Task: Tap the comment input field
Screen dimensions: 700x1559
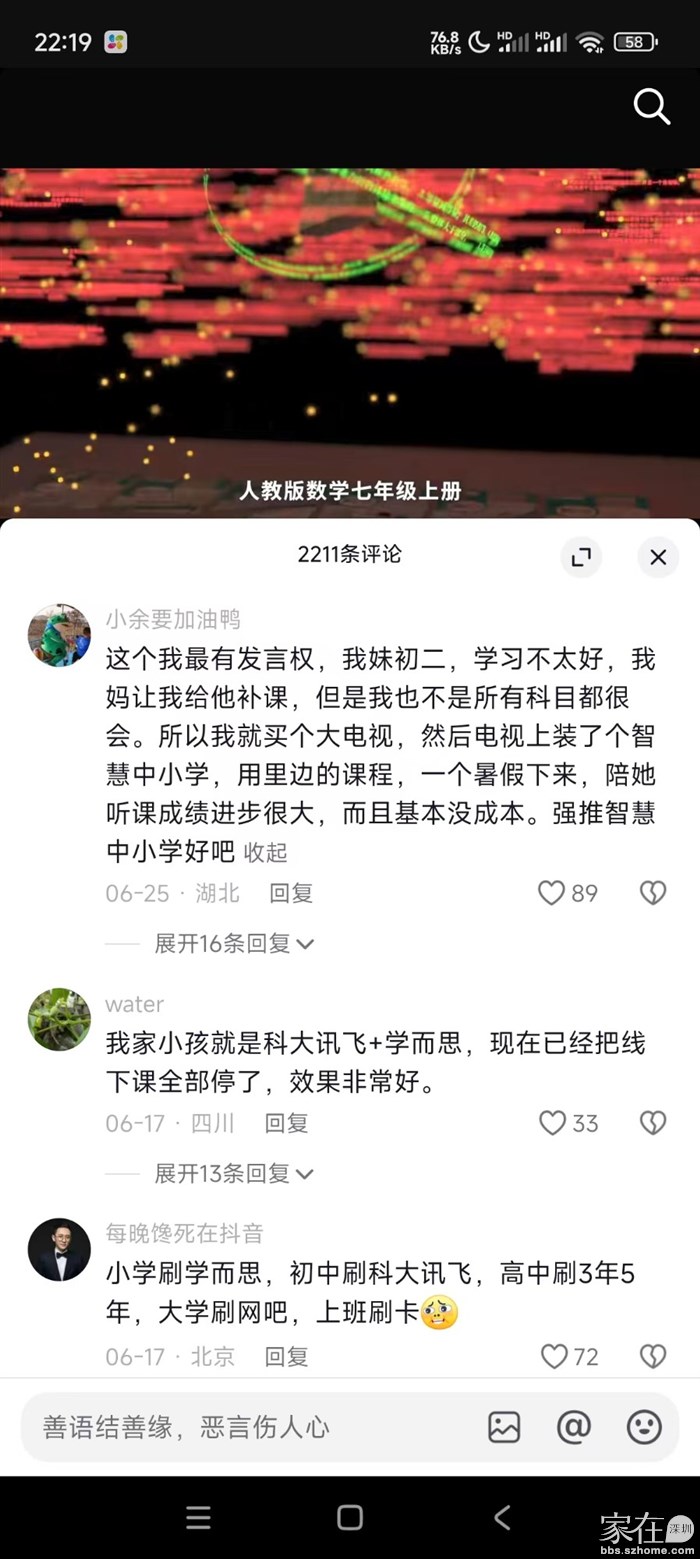Action: click(240, 1427)
